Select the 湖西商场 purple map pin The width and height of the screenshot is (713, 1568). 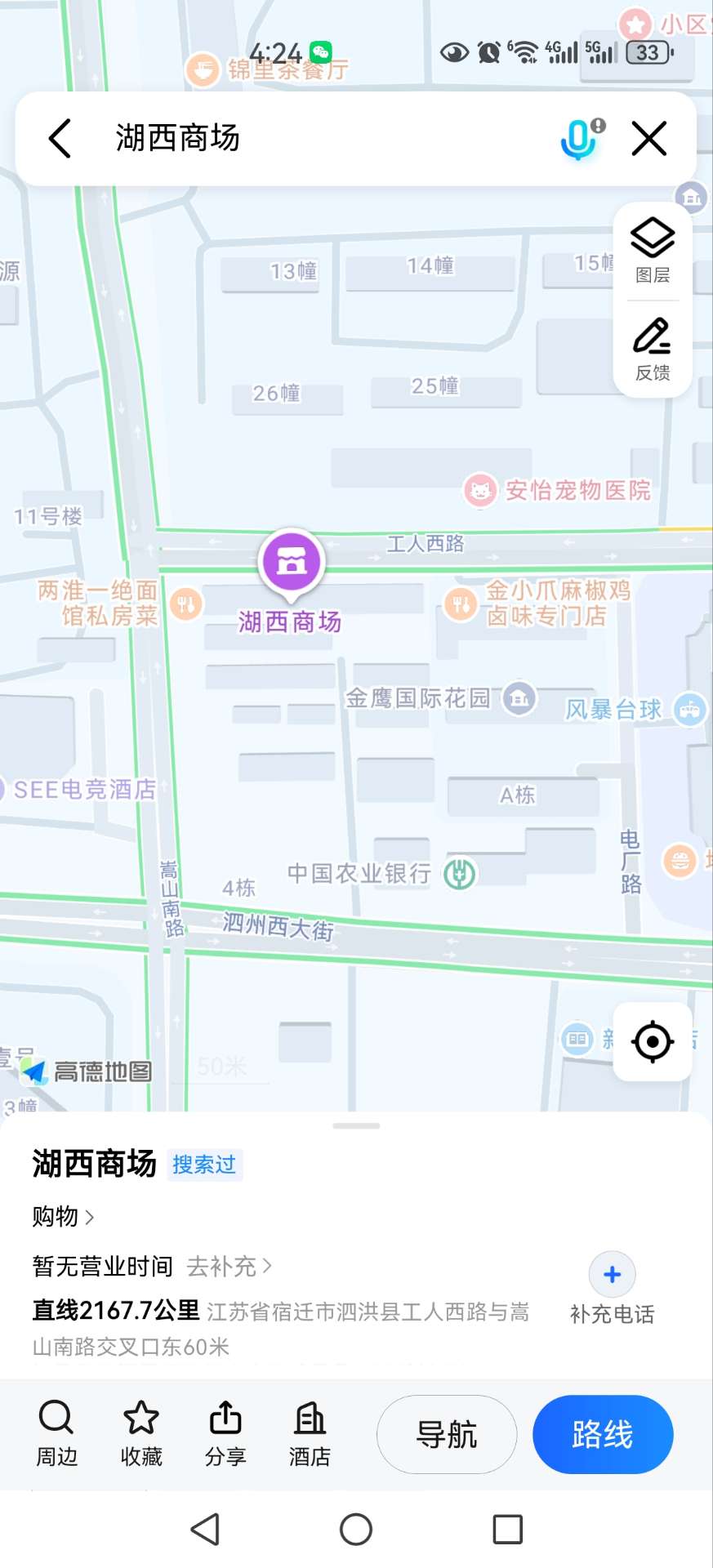coord(292,562)
